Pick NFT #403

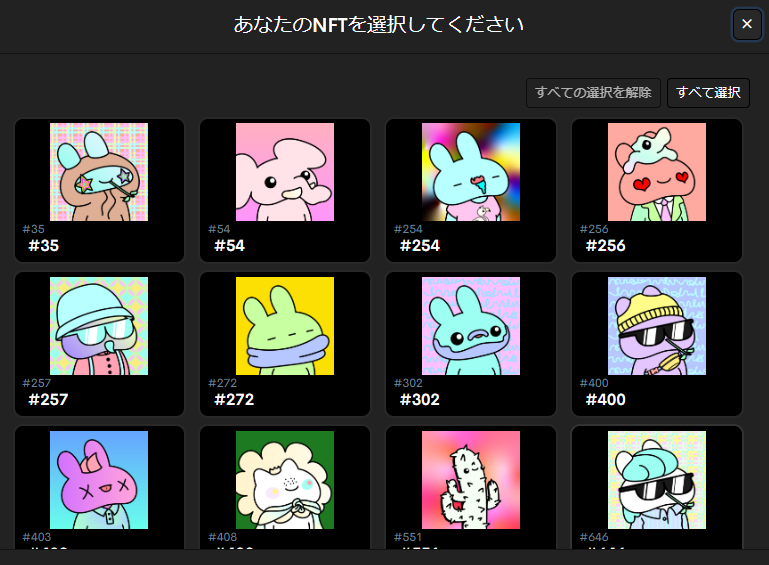click(x=99, y=480)
